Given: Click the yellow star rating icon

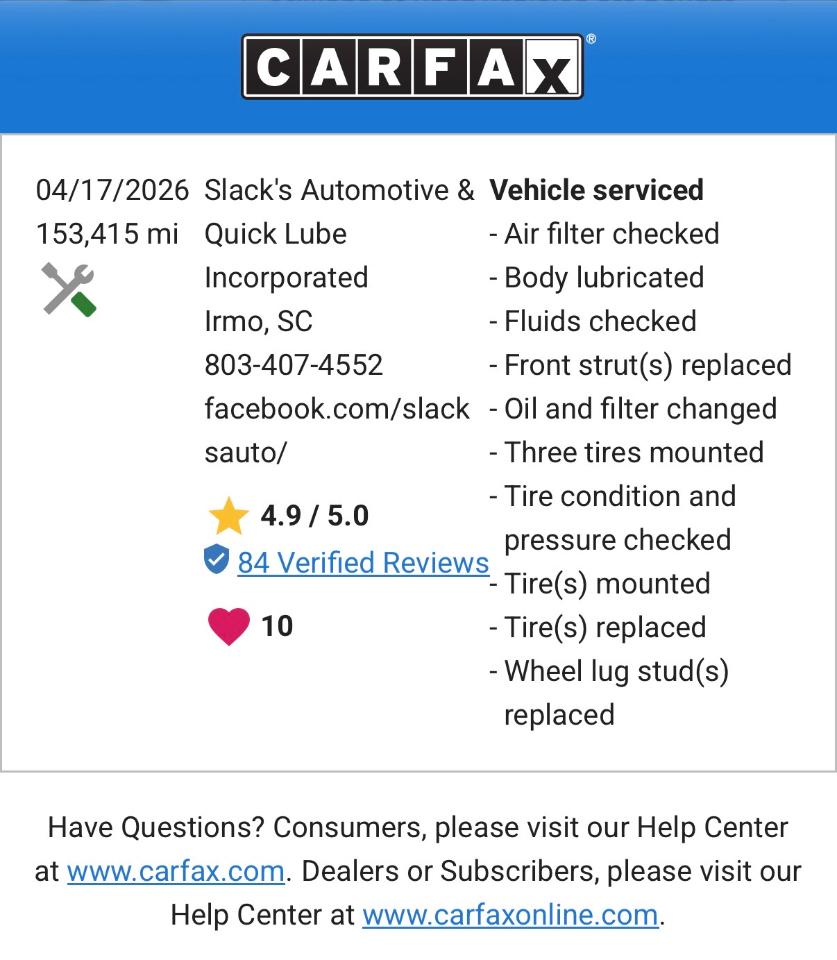Looking at the screenshot, I should point(229,513).
